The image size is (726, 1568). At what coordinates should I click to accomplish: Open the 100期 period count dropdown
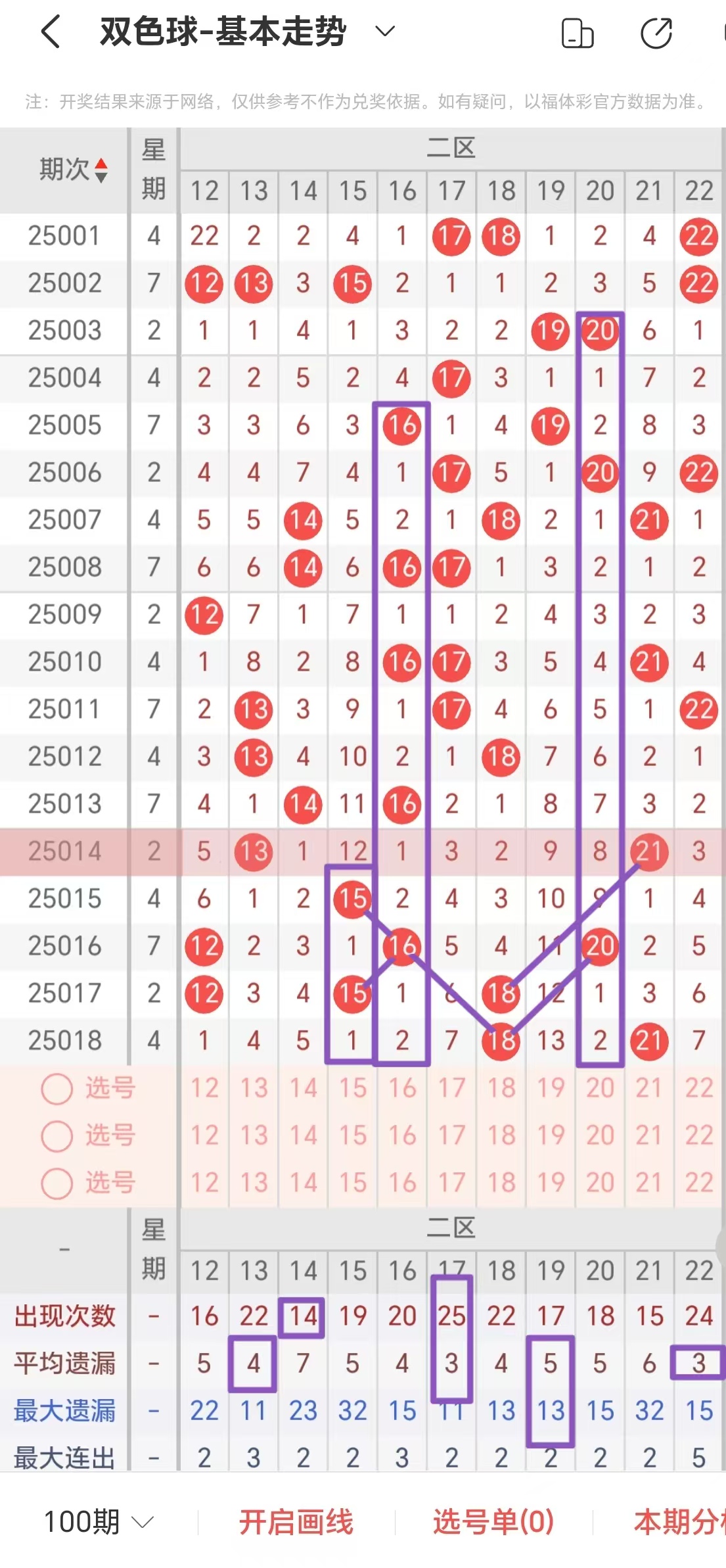[99, 1522]
